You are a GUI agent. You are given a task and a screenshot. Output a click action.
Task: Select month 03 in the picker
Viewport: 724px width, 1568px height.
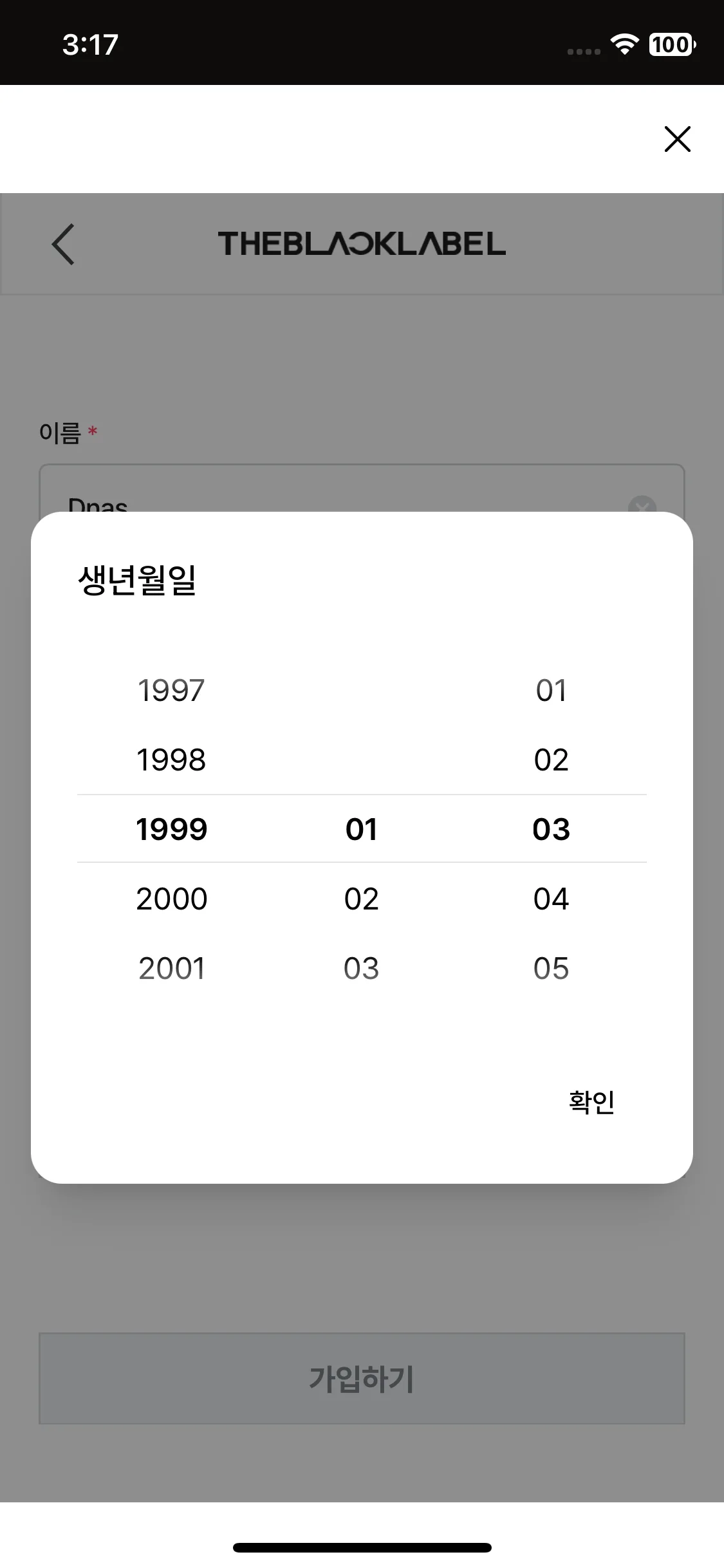(362, 967)
